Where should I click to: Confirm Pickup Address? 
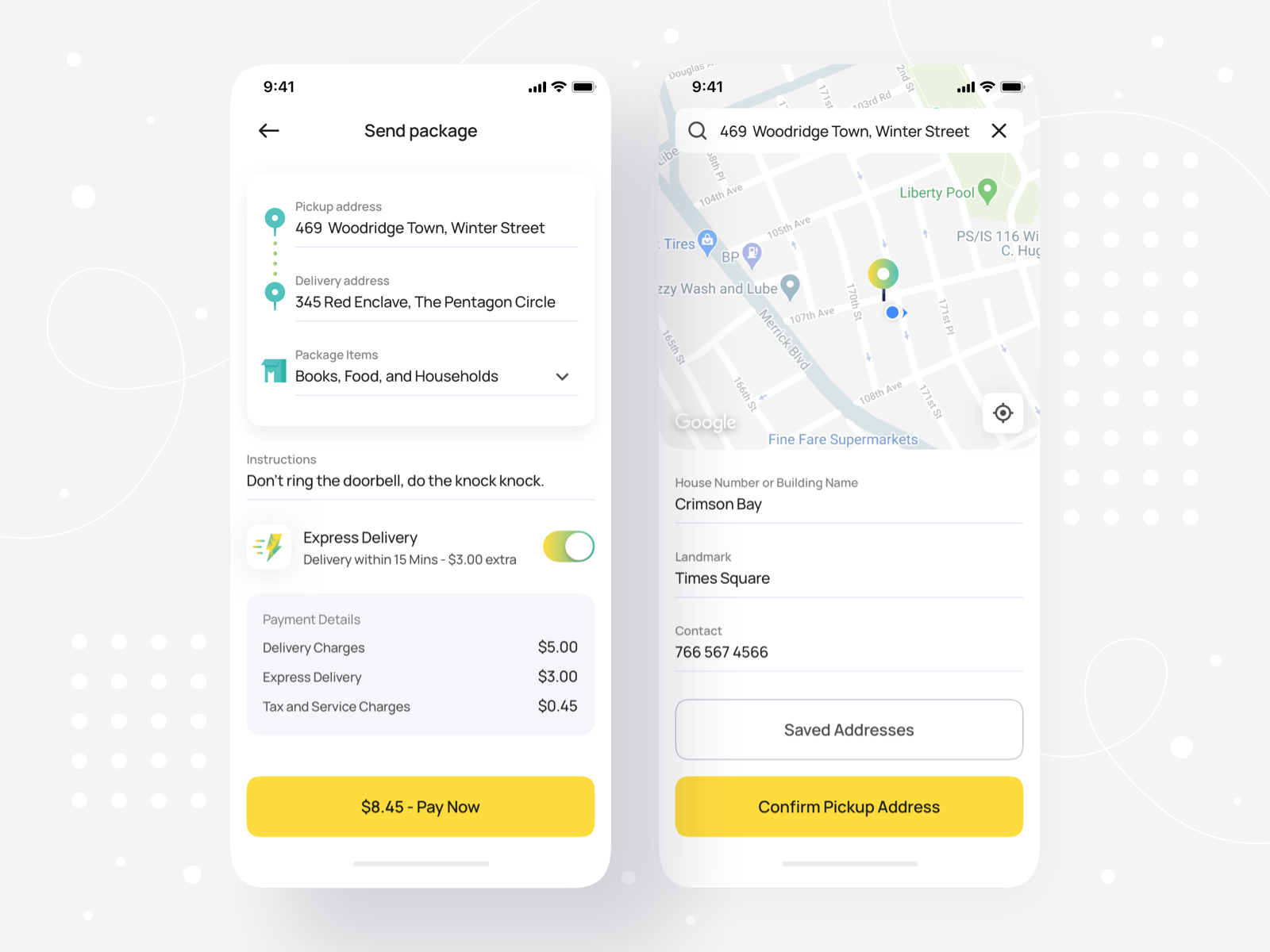click(x=849, y=807)
